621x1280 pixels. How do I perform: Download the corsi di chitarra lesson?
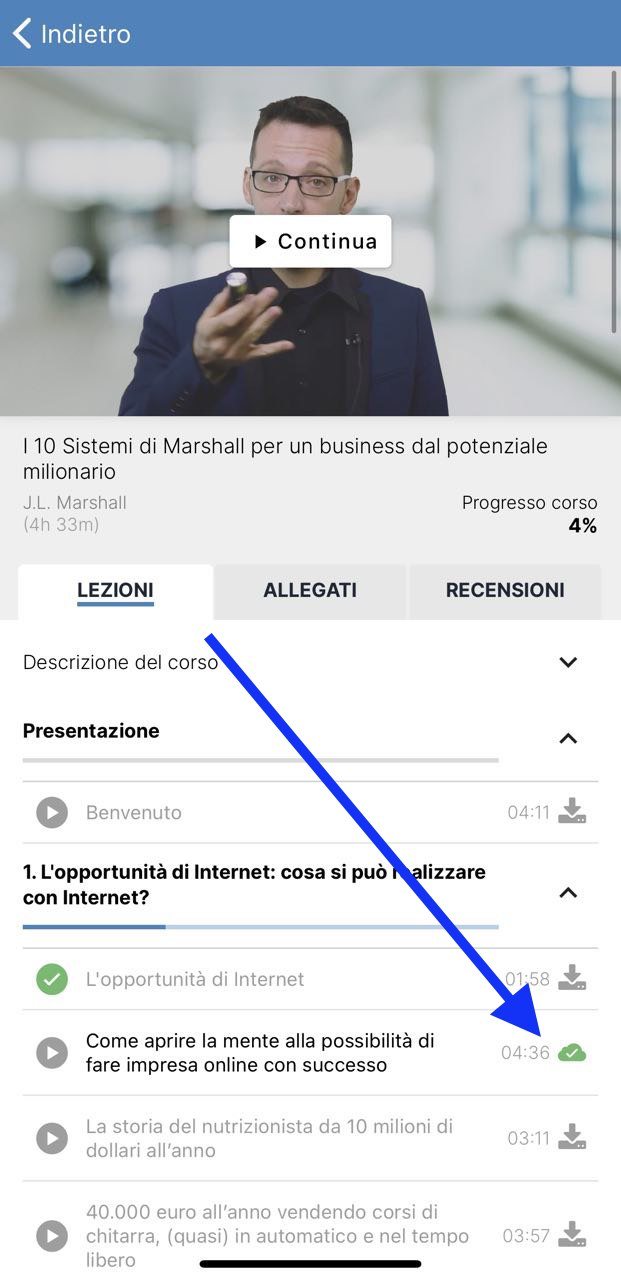572,1235
